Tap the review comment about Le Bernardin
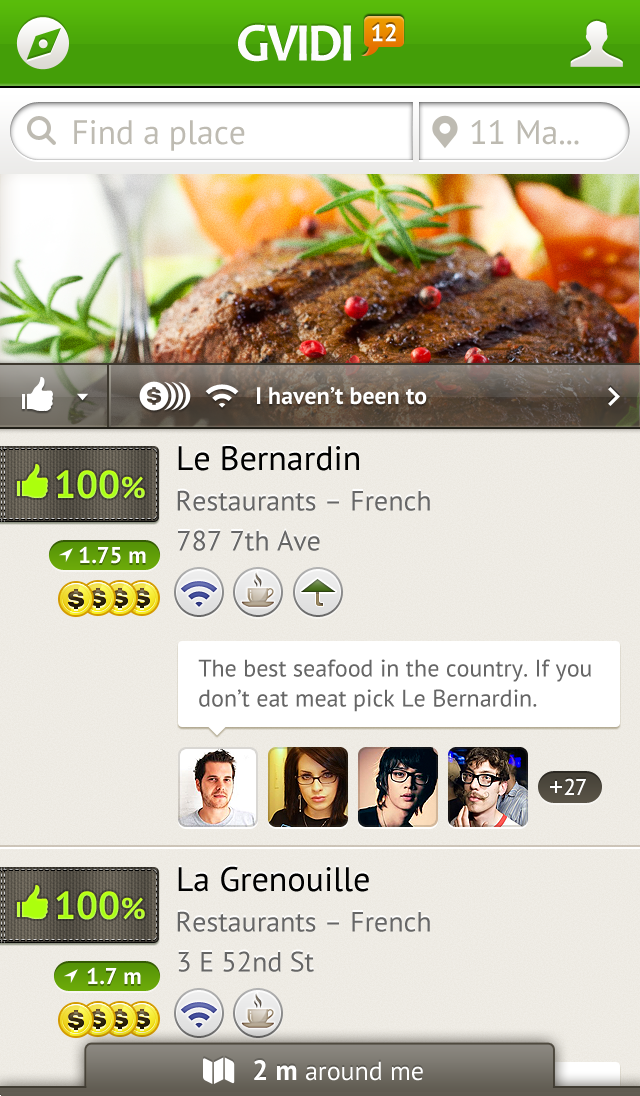This screenshot has width=640, height=1096. (x=397, y=684)
